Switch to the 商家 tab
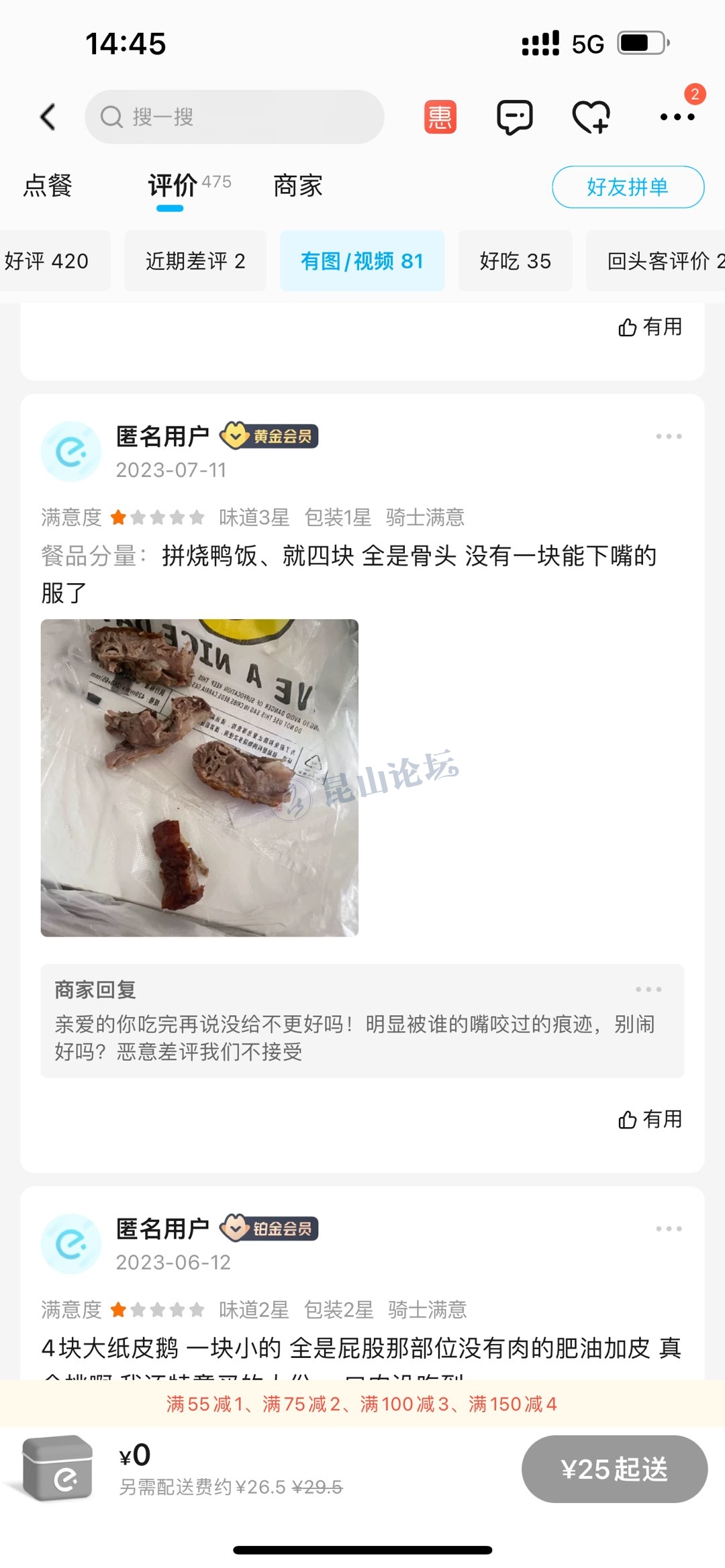725x1568 pixels. click(x=297, y=186)
